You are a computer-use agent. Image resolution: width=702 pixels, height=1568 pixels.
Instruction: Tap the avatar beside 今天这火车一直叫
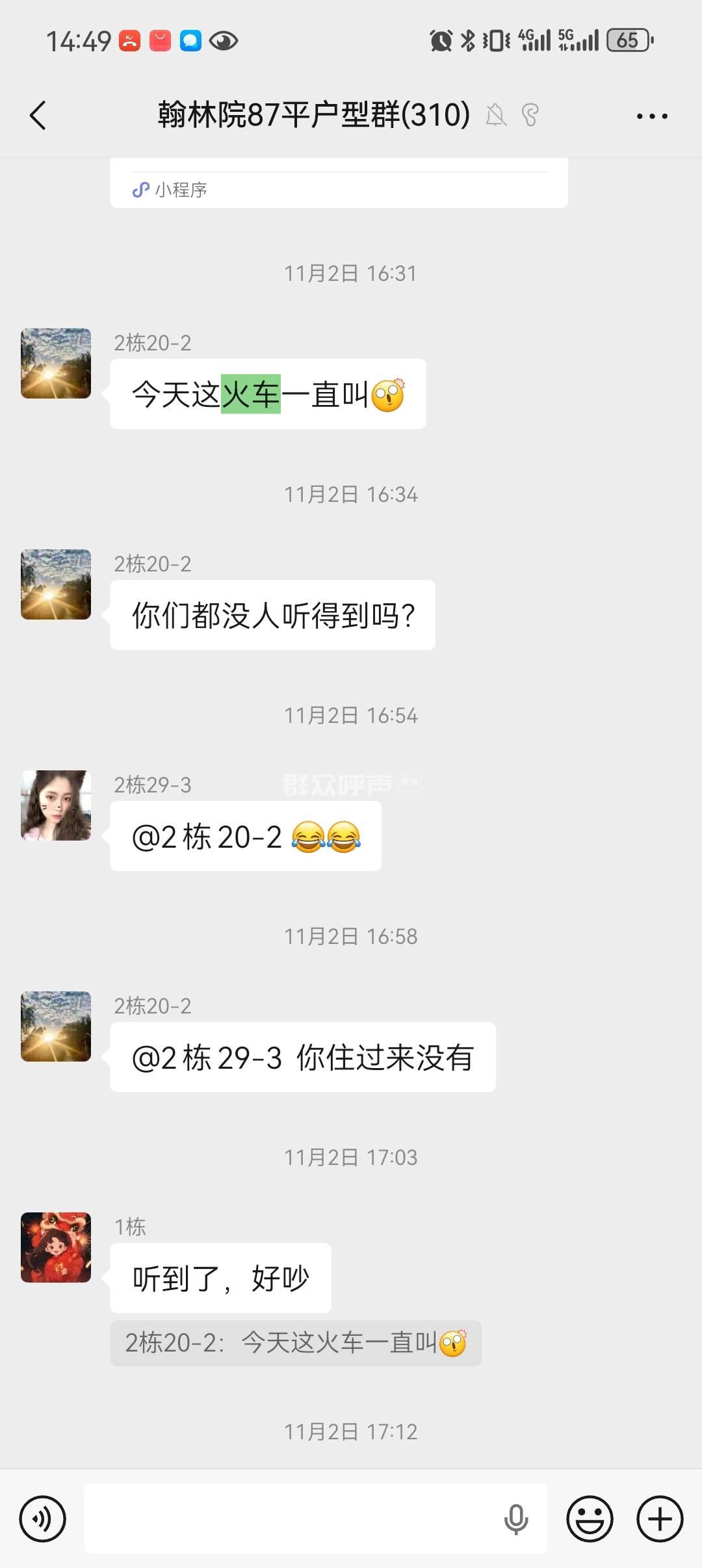[56, 363]
